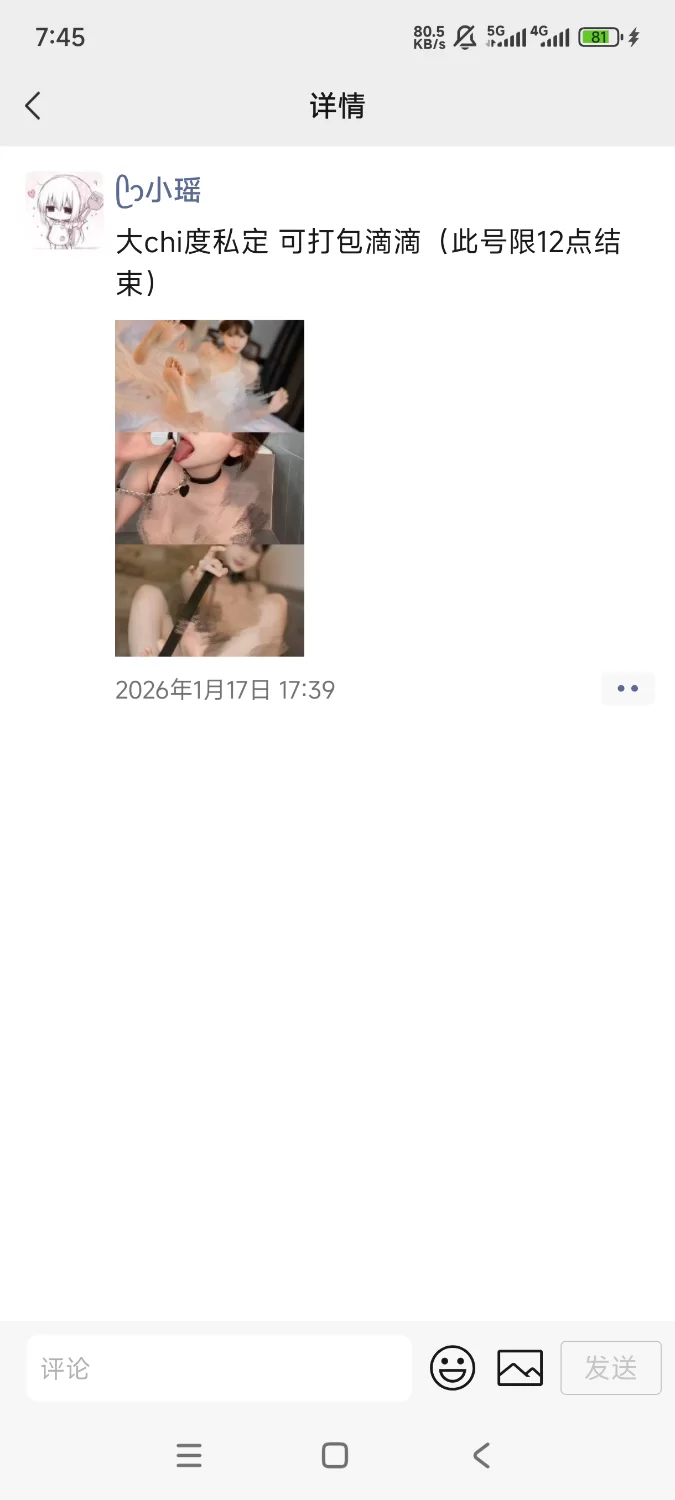
Task: Open the post's attached image
Action: [209, 488]
